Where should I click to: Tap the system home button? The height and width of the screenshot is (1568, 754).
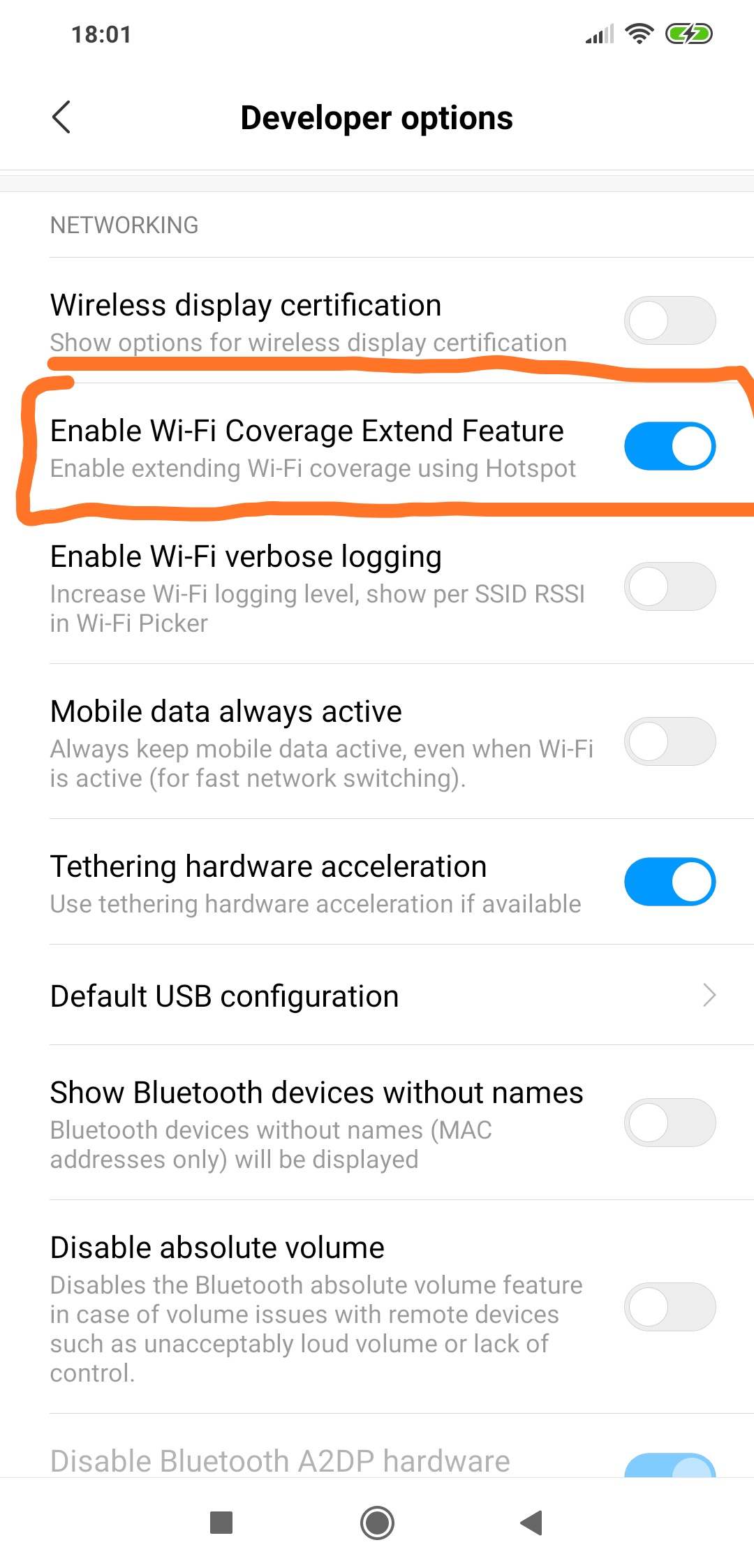(x=377, y=1523)
